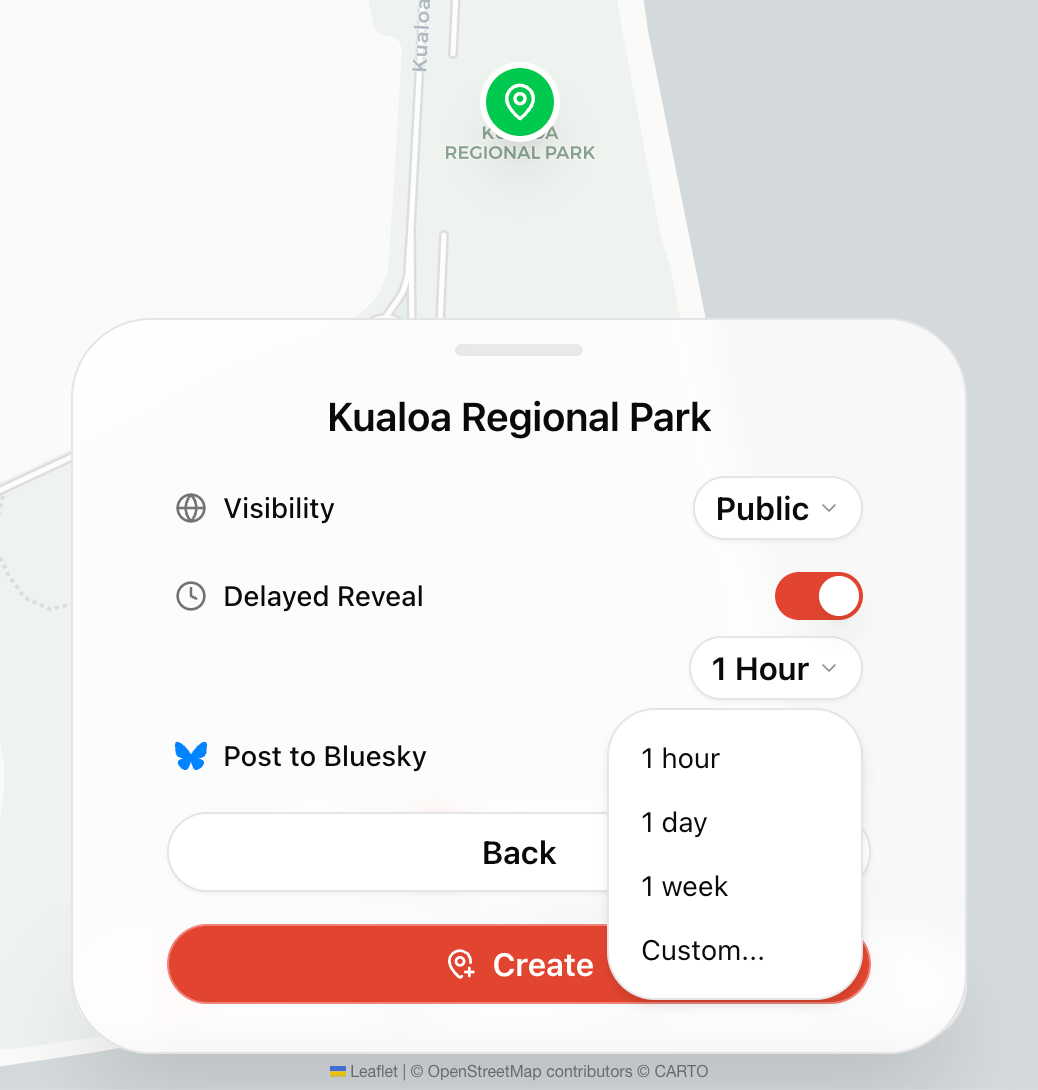Choose 1 day from the list
1038x1090 pixels.
tap(675, 822)
